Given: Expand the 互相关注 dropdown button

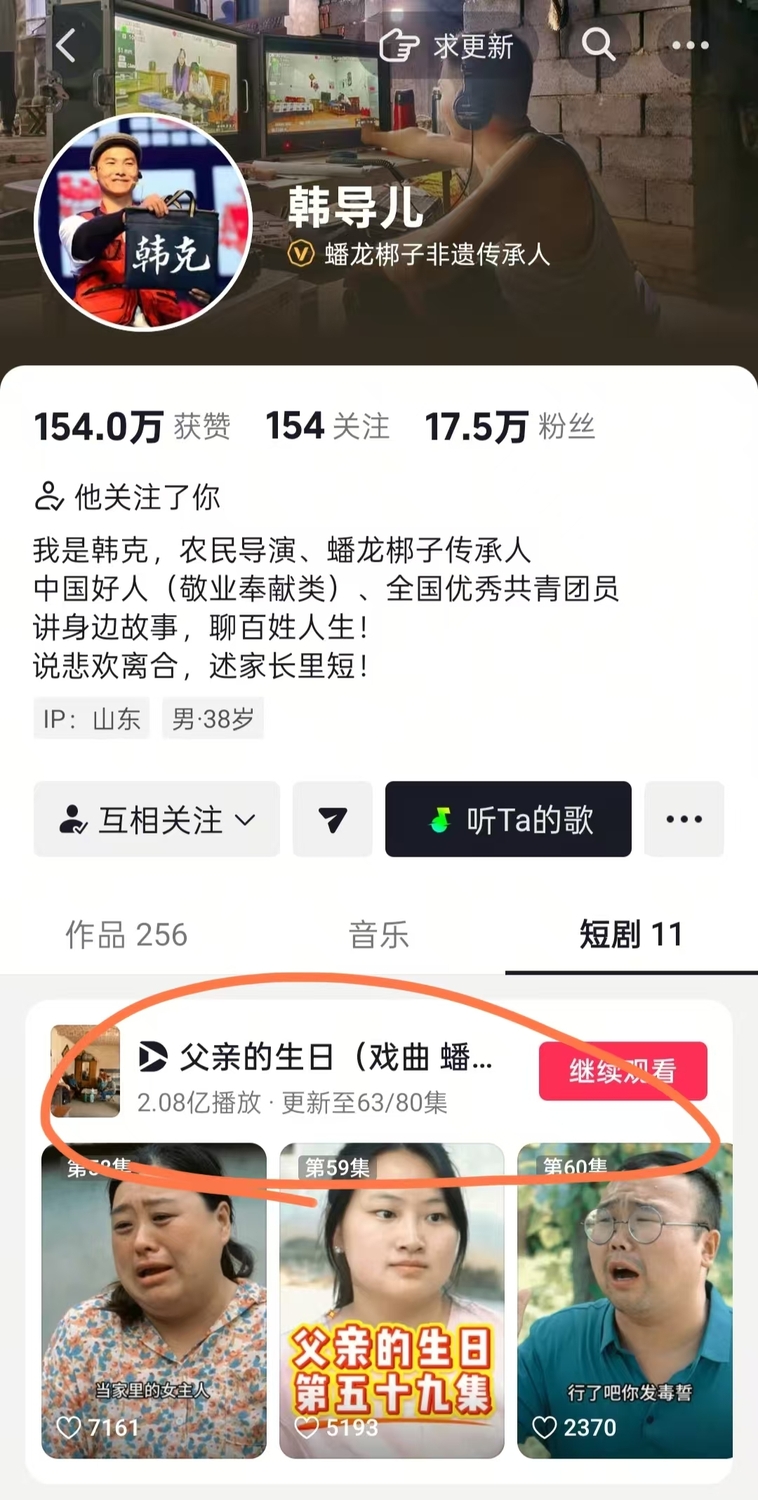Looking at the screenshot, I should coord(157,820).
